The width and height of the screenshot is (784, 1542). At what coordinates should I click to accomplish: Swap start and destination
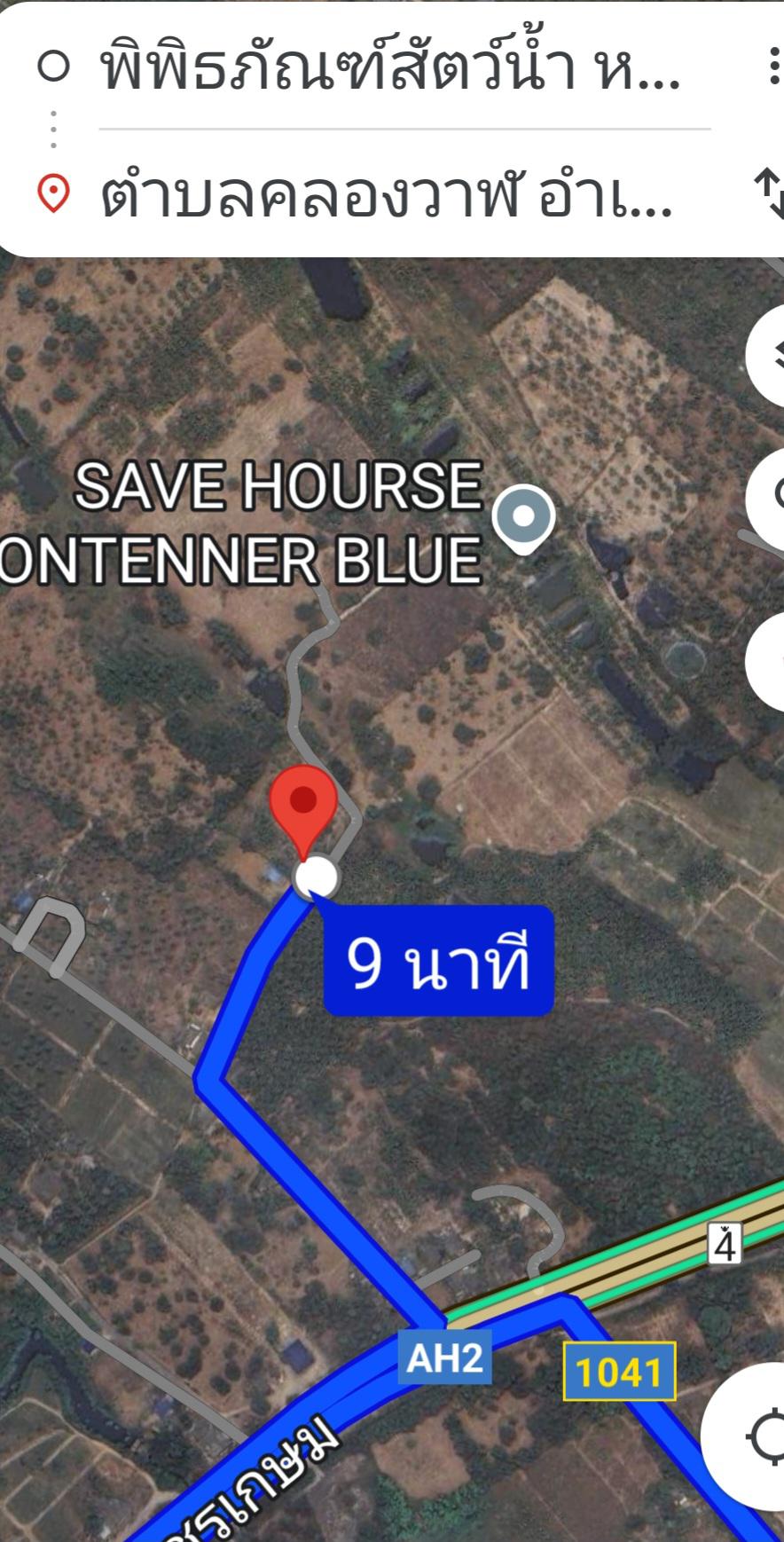pyautogui.click(x=768, y=193)
